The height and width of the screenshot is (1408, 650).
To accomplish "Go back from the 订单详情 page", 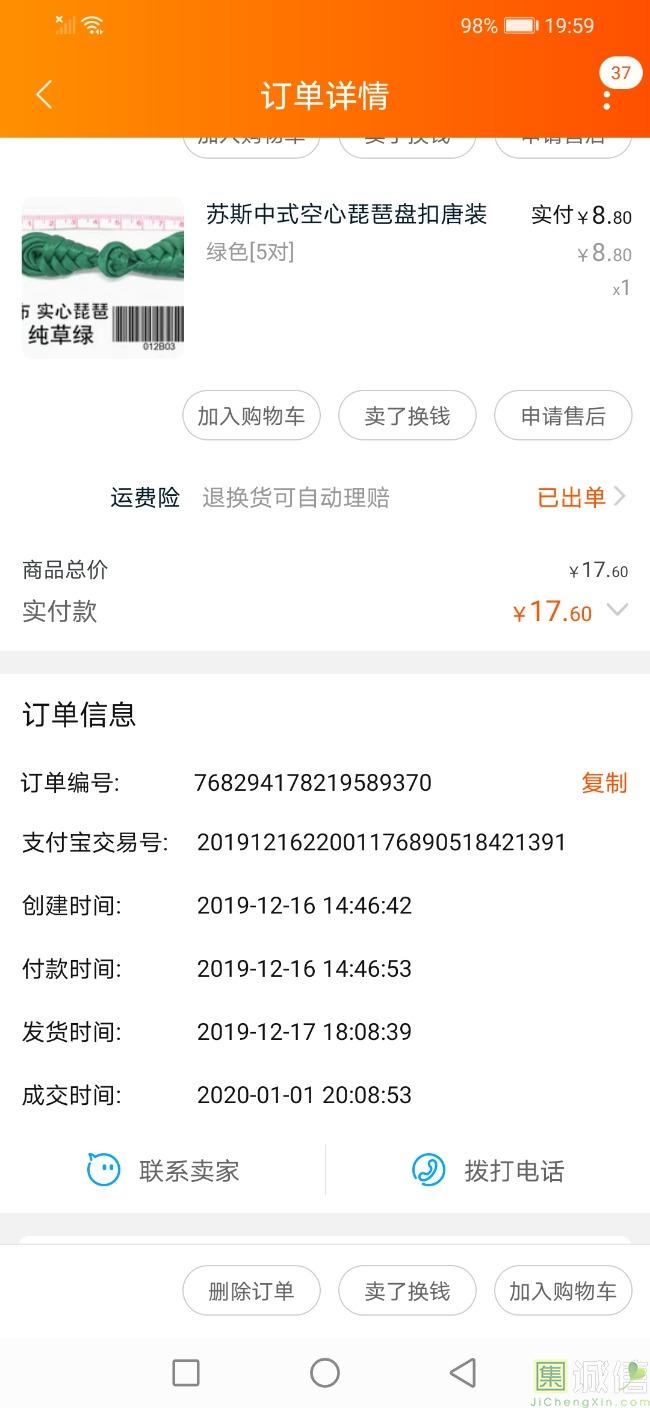I will click(x=43, y=95).
